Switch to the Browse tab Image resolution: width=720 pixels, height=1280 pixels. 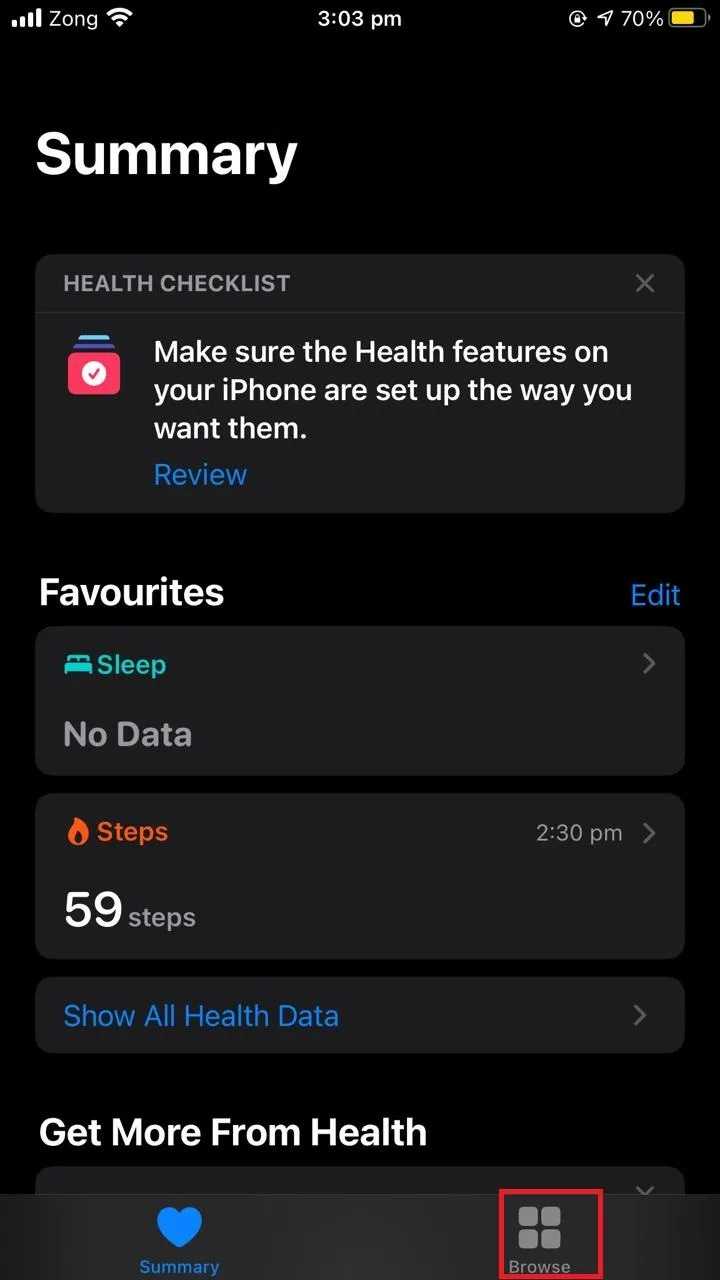[539, 1238]
